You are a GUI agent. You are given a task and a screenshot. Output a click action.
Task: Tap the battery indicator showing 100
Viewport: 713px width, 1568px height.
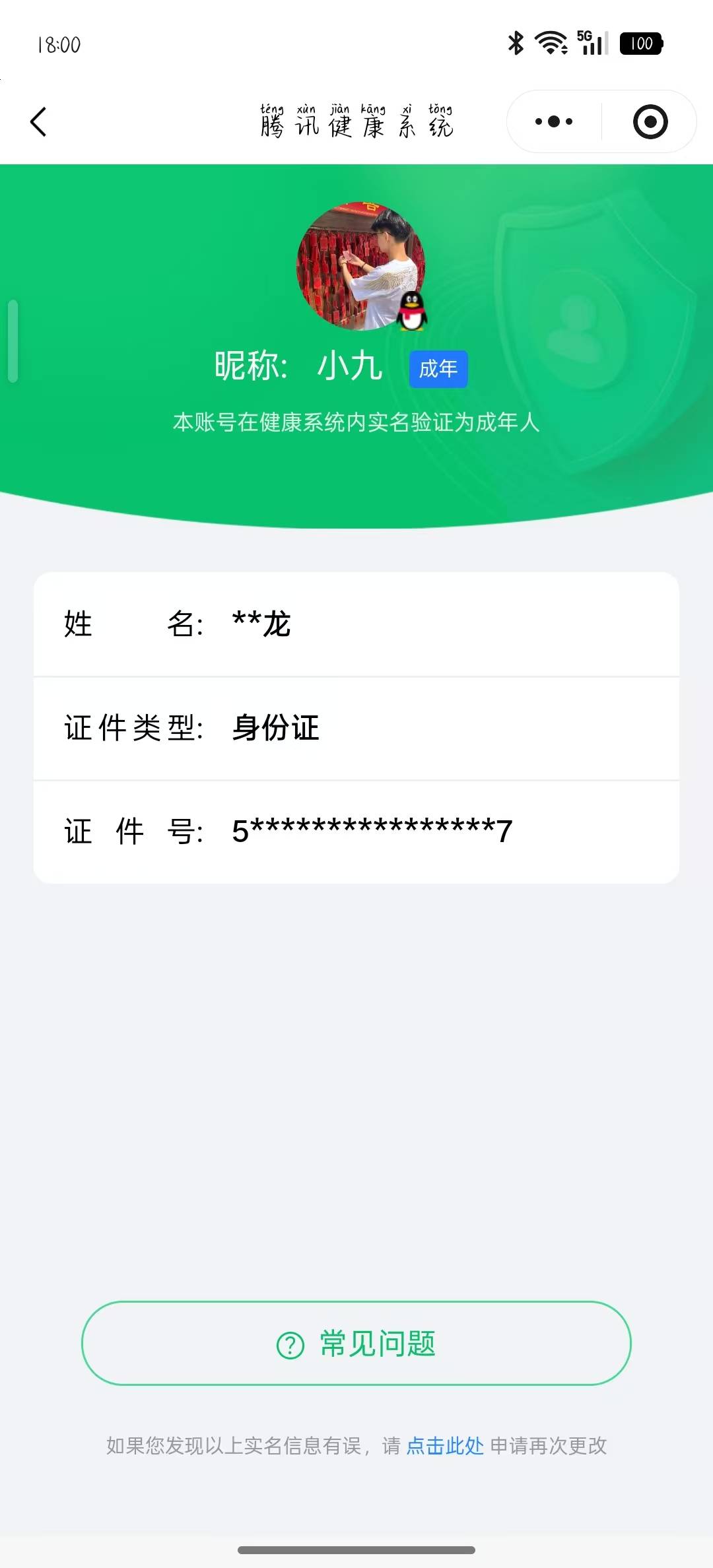coord(641,43)
